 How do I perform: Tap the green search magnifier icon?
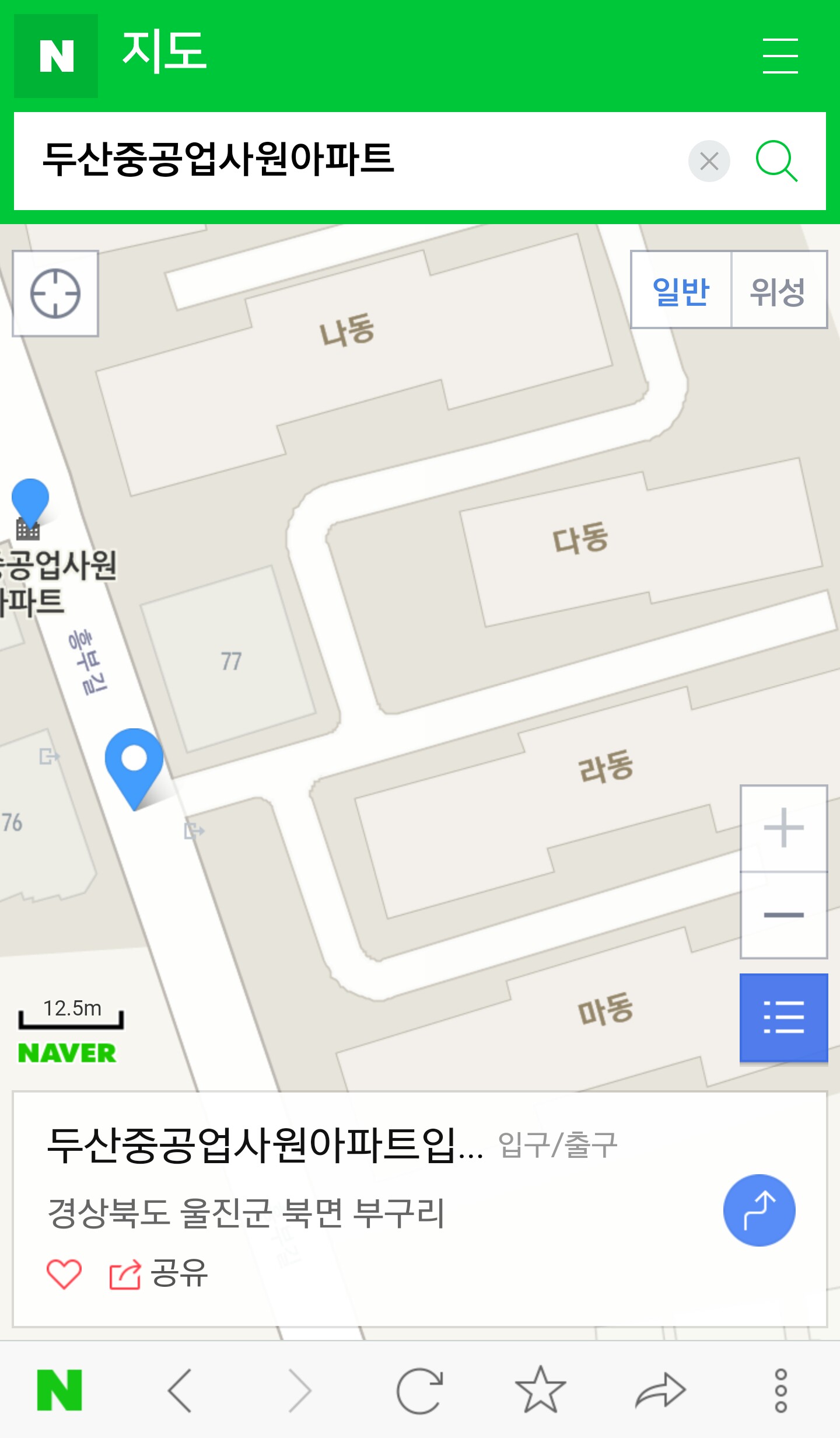(776, 161)
